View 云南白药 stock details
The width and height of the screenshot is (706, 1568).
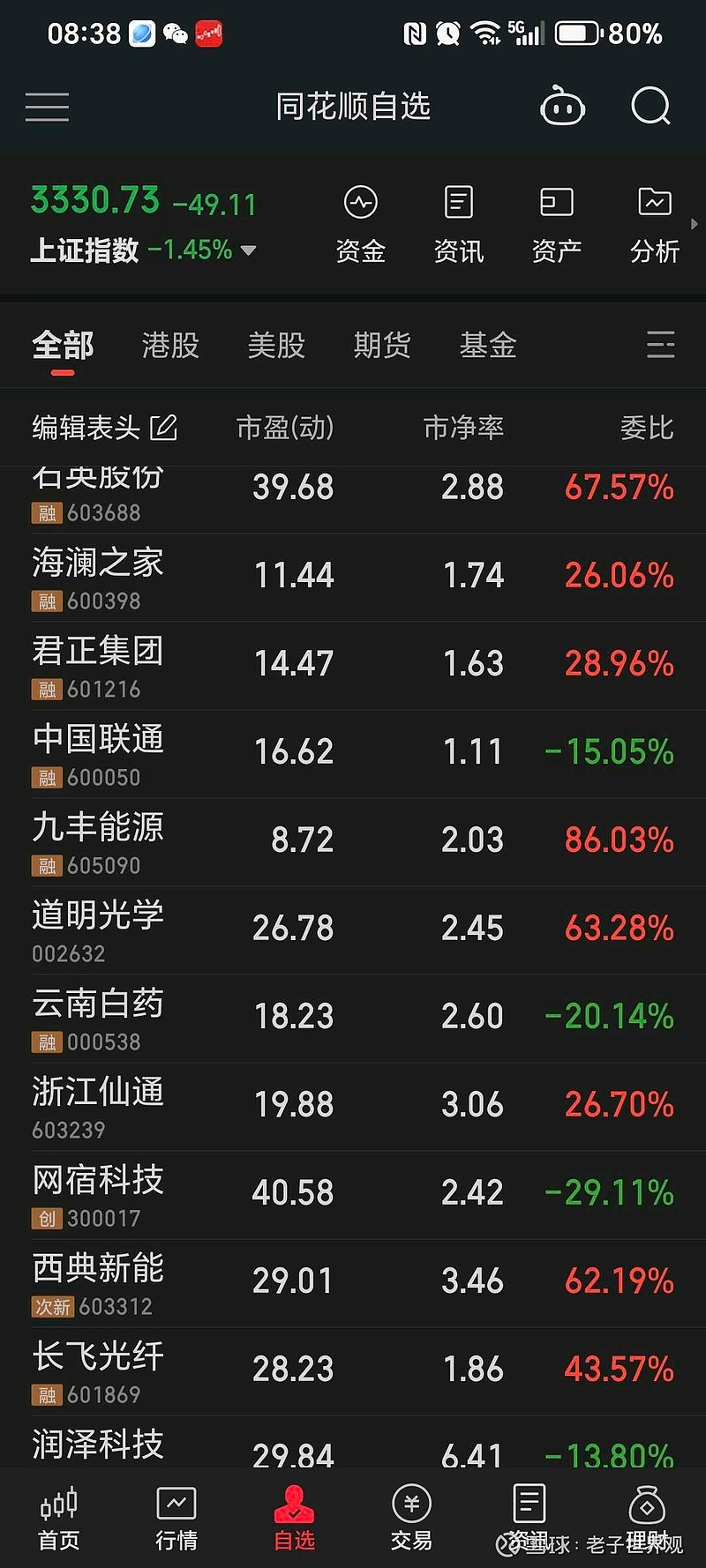(353, 1019)
